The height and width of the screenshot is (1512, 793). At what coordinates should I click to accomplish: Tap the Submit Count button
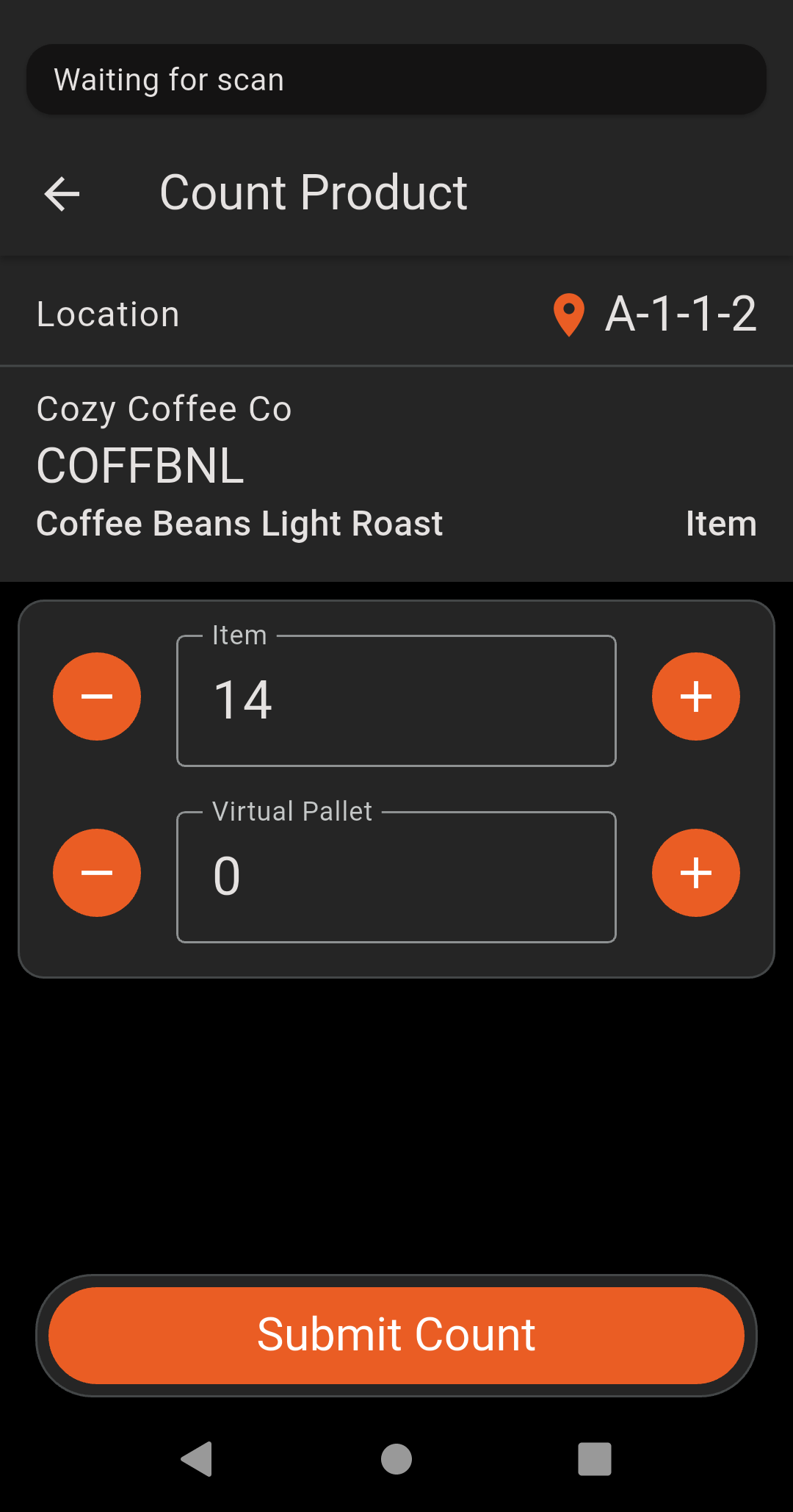point(396,1335)
